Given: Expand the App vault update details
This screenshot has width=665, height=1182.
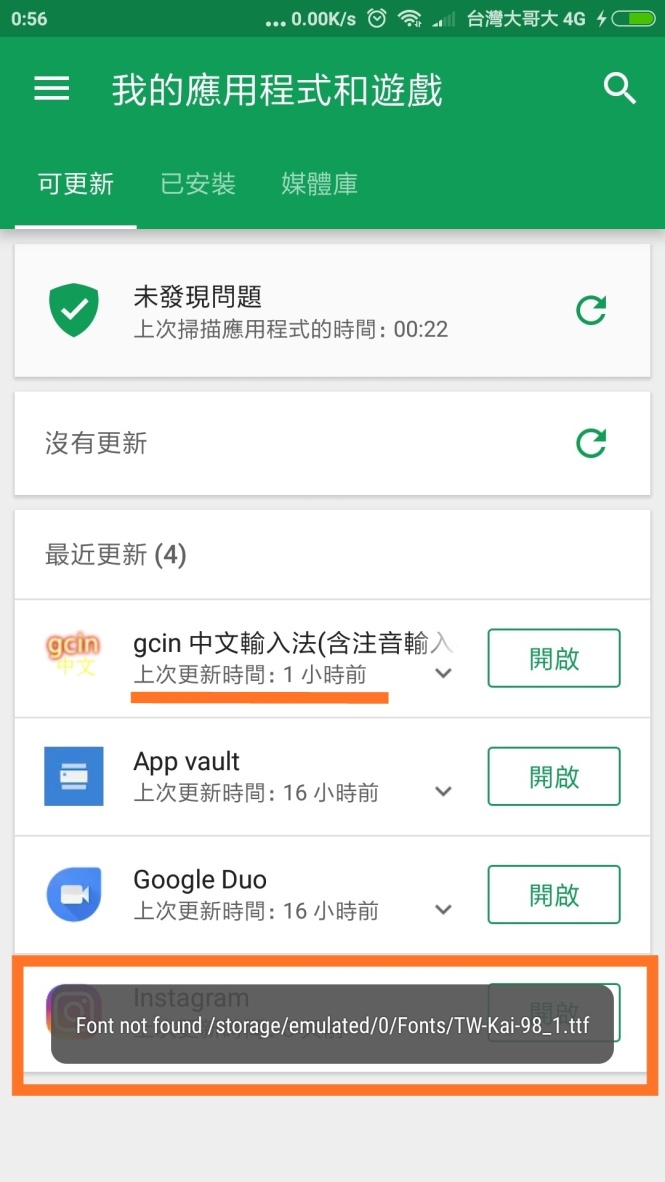Looking at the screenshot, I should coord(444,791).
